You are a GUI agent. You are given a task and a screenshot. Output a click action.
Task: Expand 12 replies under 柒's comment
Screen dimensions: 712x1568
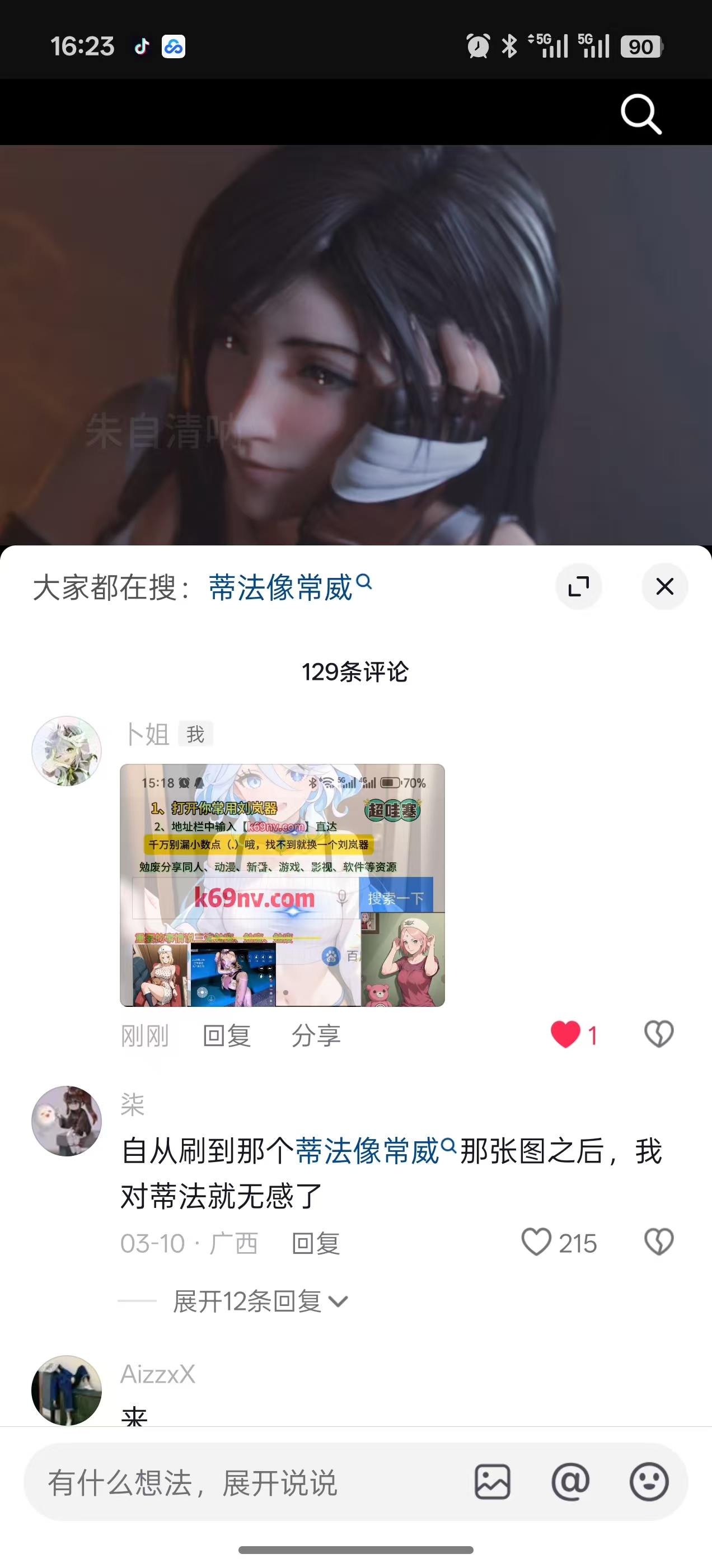pyautogui.click(x=260, y=1302)
